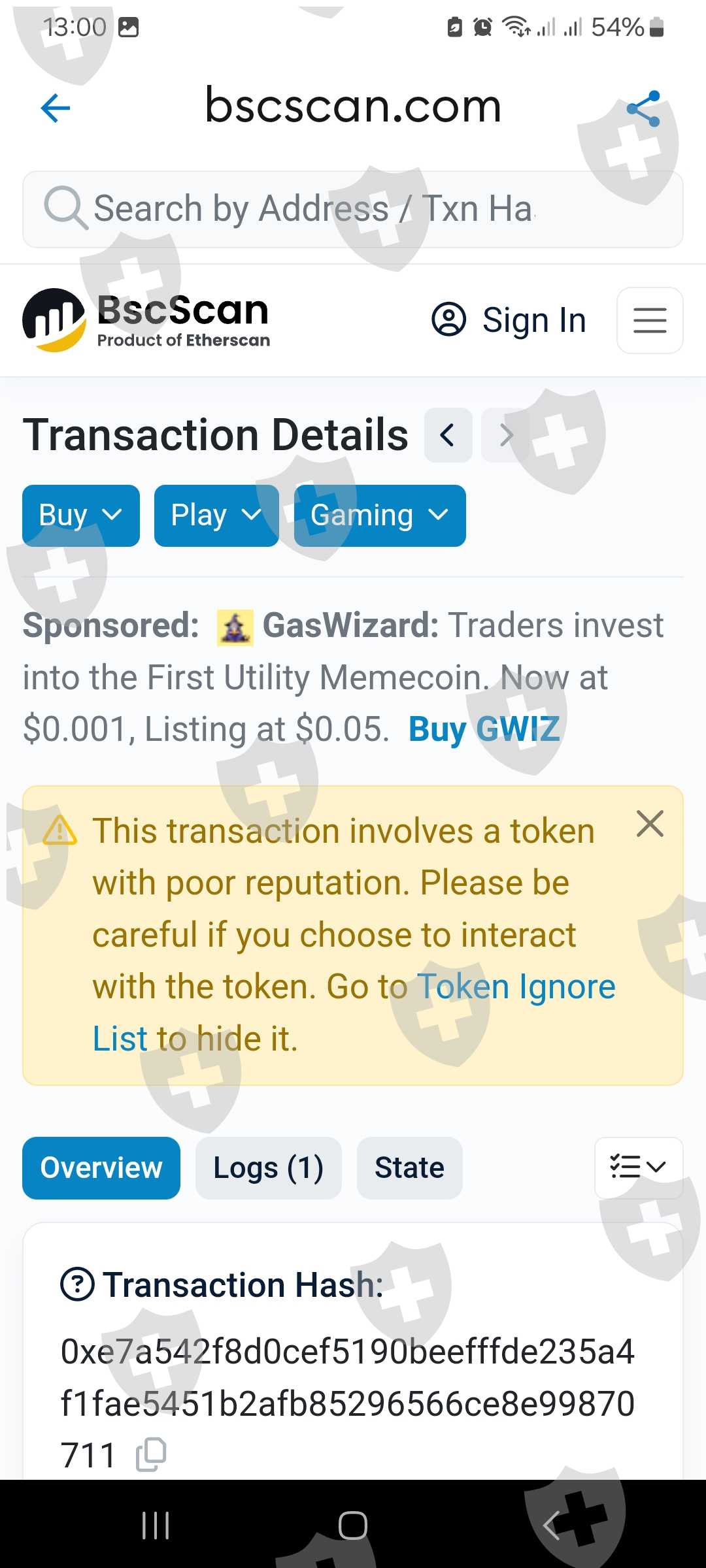This screenshot has height=1568, width=706.
Task: Dismiss the poor reputation token warning
Action: (x=650, y=824)
